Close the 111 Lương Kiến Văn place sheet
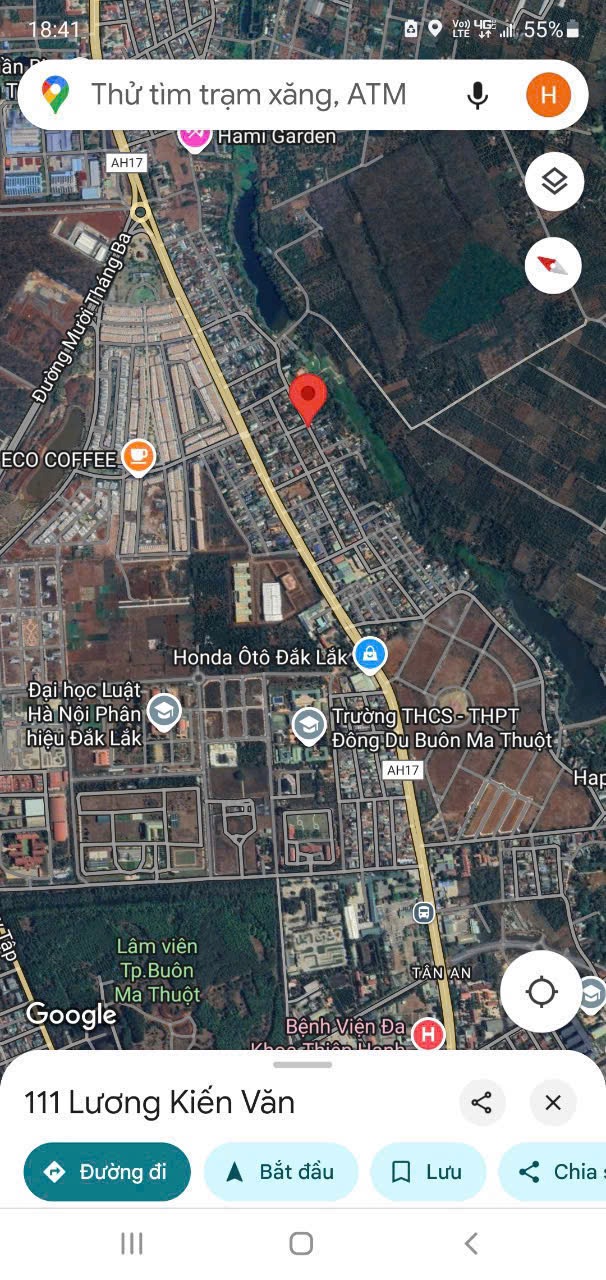The width and height of the screenshot is (606, 1280). [553, 1103]
